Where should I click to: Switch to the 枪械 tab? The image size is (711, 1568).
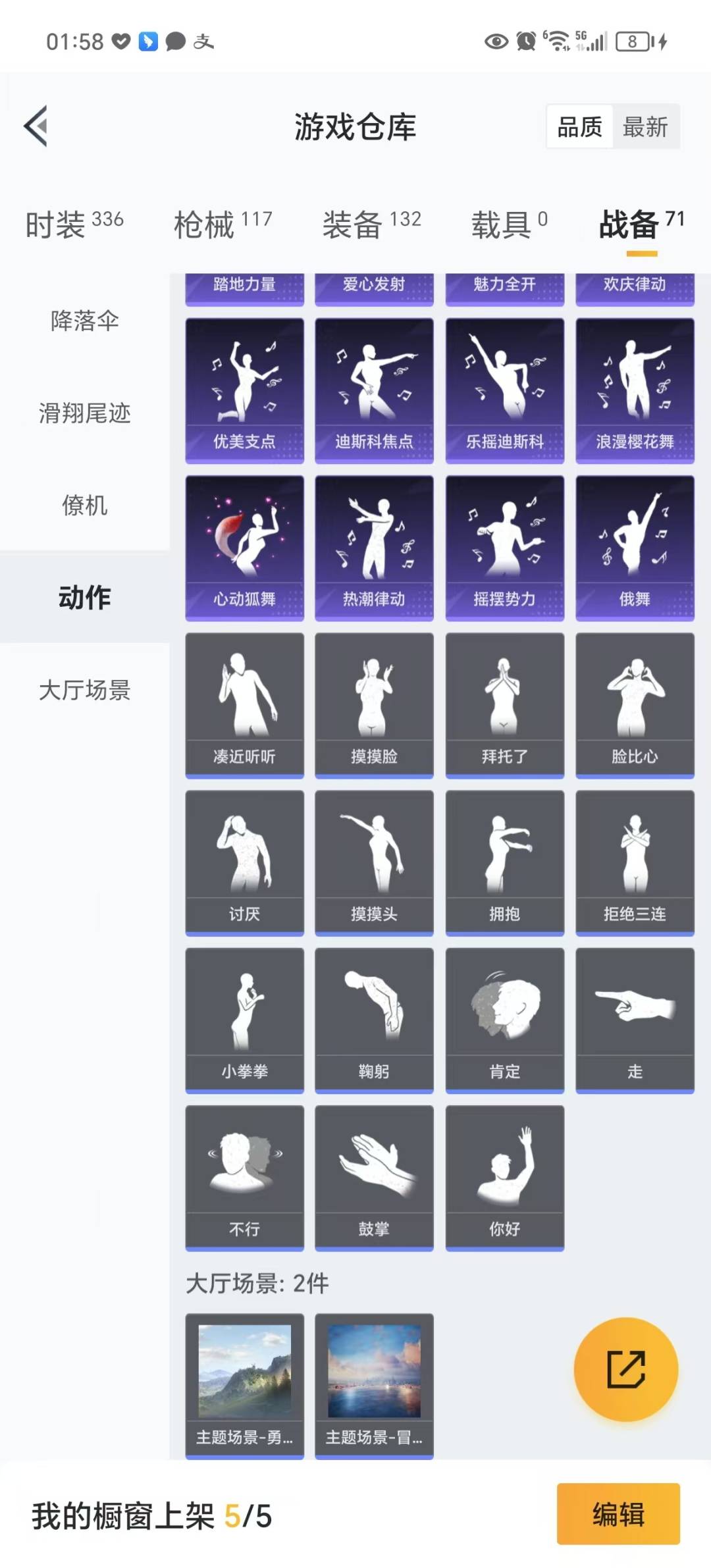coord(223,224)
